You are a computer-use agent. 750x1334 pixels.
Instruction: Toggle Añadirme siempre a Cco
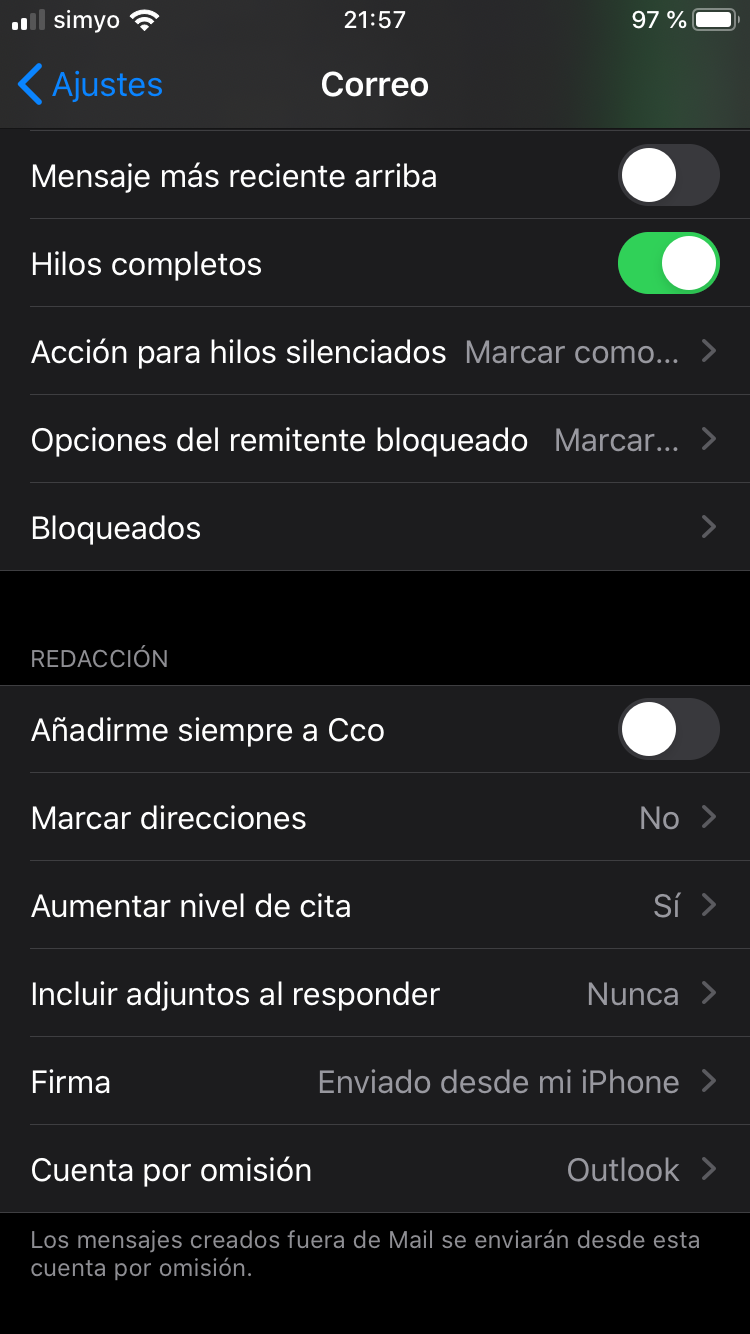(668, 730)
